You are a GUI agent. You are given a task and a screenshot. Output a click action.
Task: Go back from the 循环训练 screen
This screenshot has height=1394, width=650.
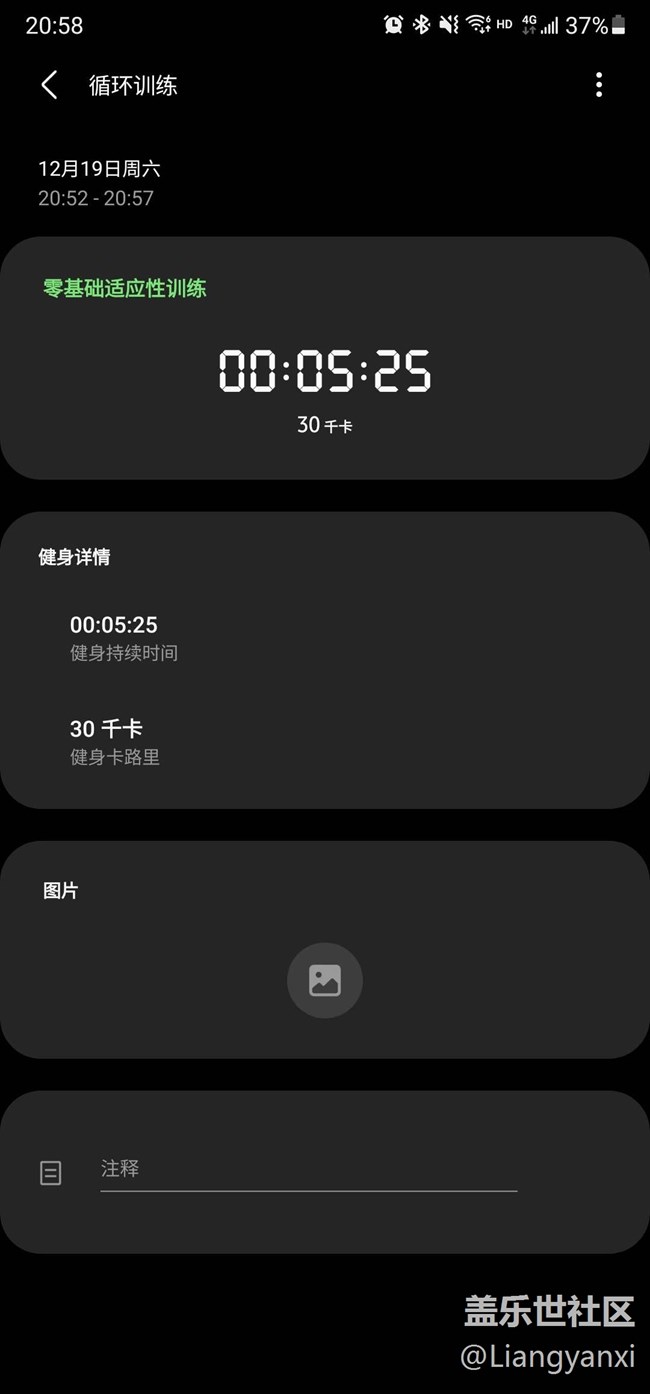tap(49, 85)
